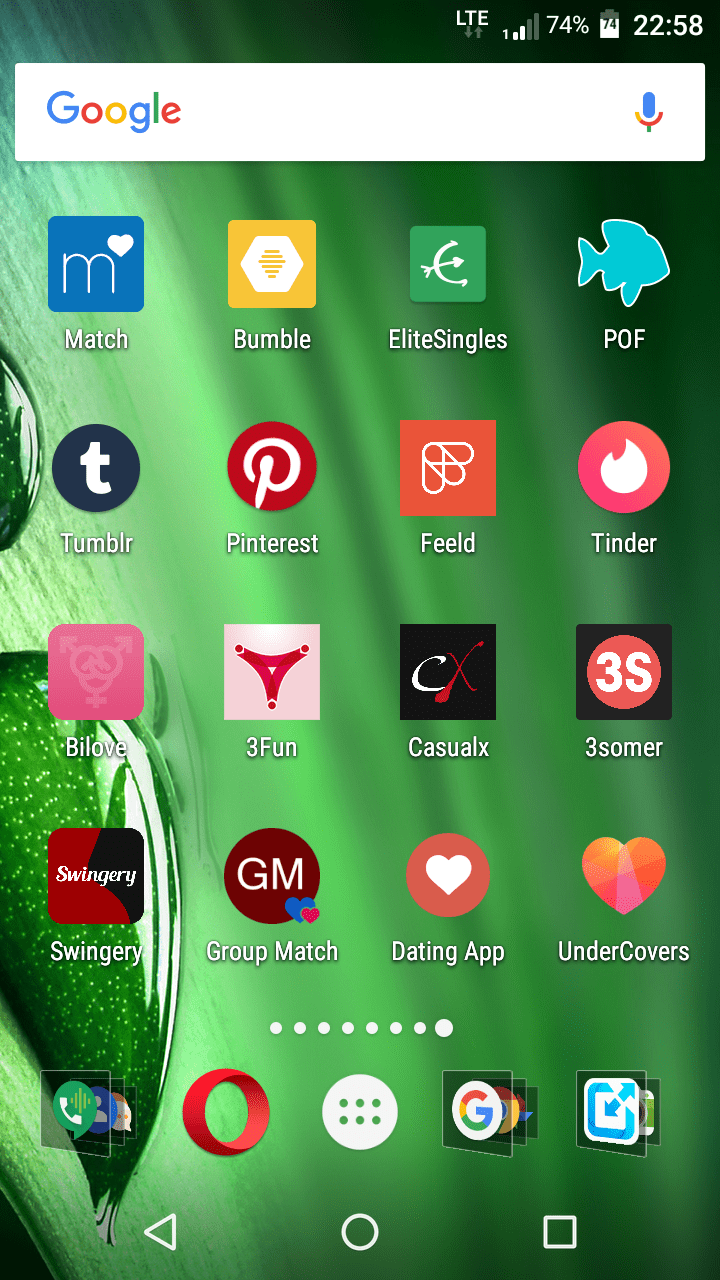Launch the 3somer app
Image resolution: width=720 pixels, height=1280 pixels.
point(624,672)
